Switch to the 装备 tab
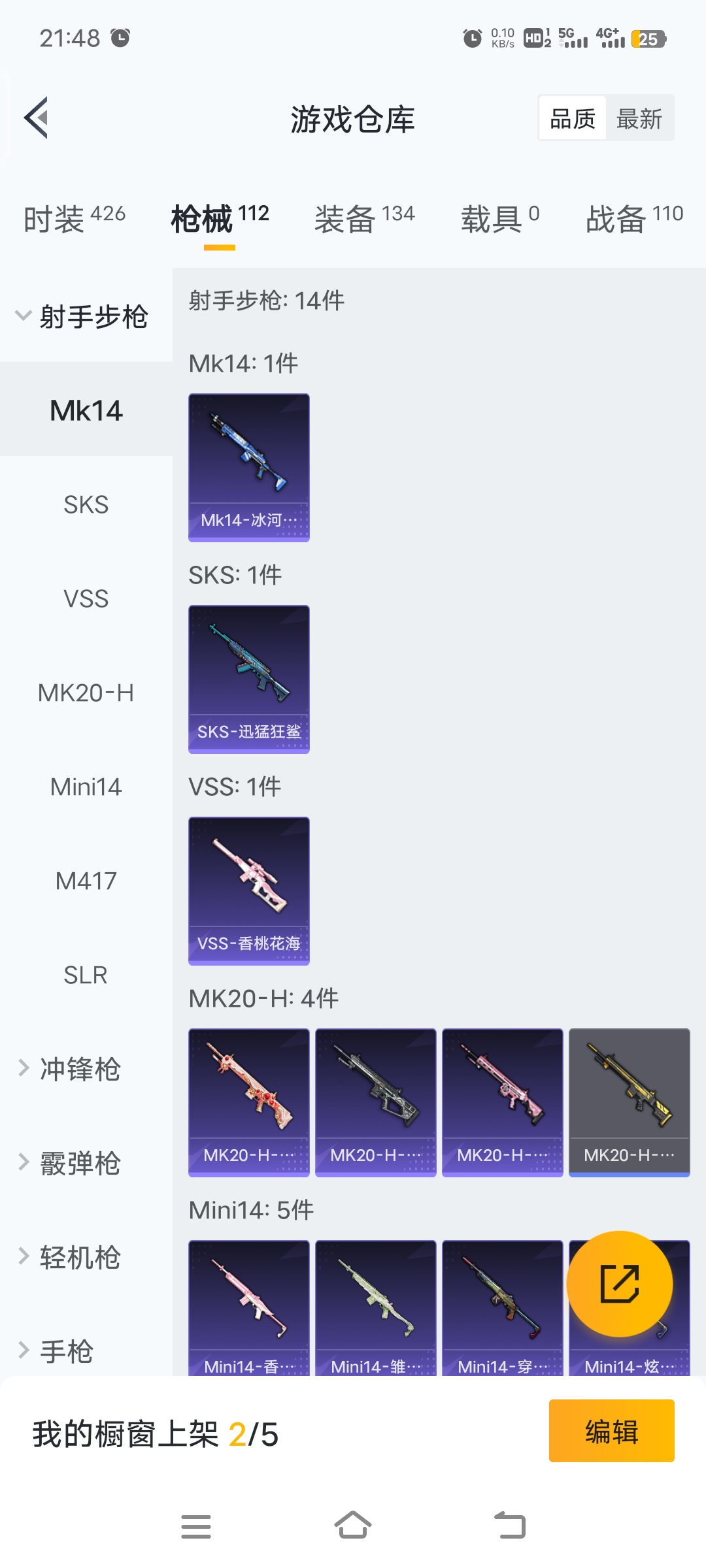Viewport: 706px width, 1568px height. pos(364,218)
